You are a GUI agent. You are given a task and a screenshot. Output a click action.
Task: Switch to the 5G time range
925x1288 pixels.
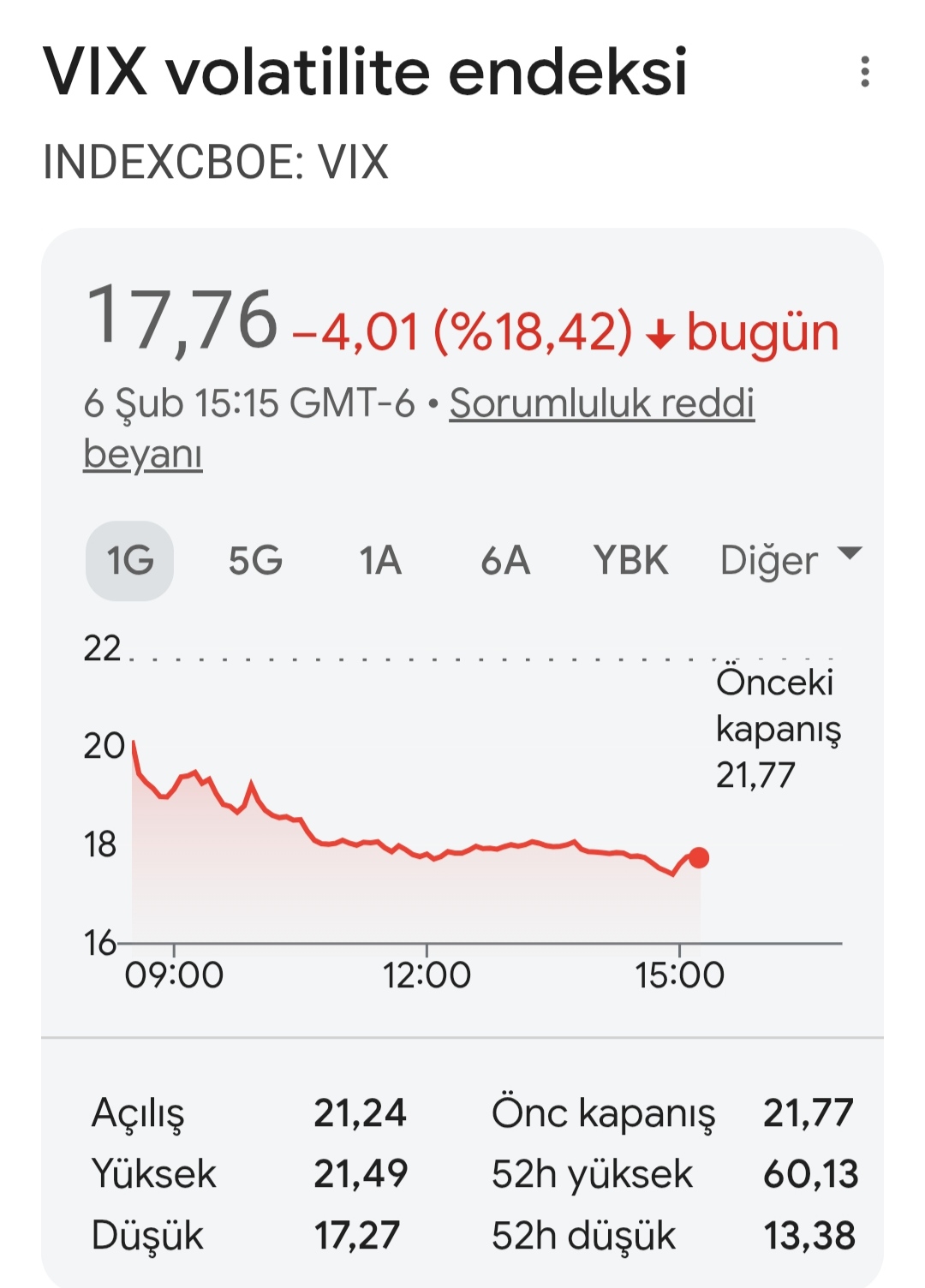(x=255, y=561)
